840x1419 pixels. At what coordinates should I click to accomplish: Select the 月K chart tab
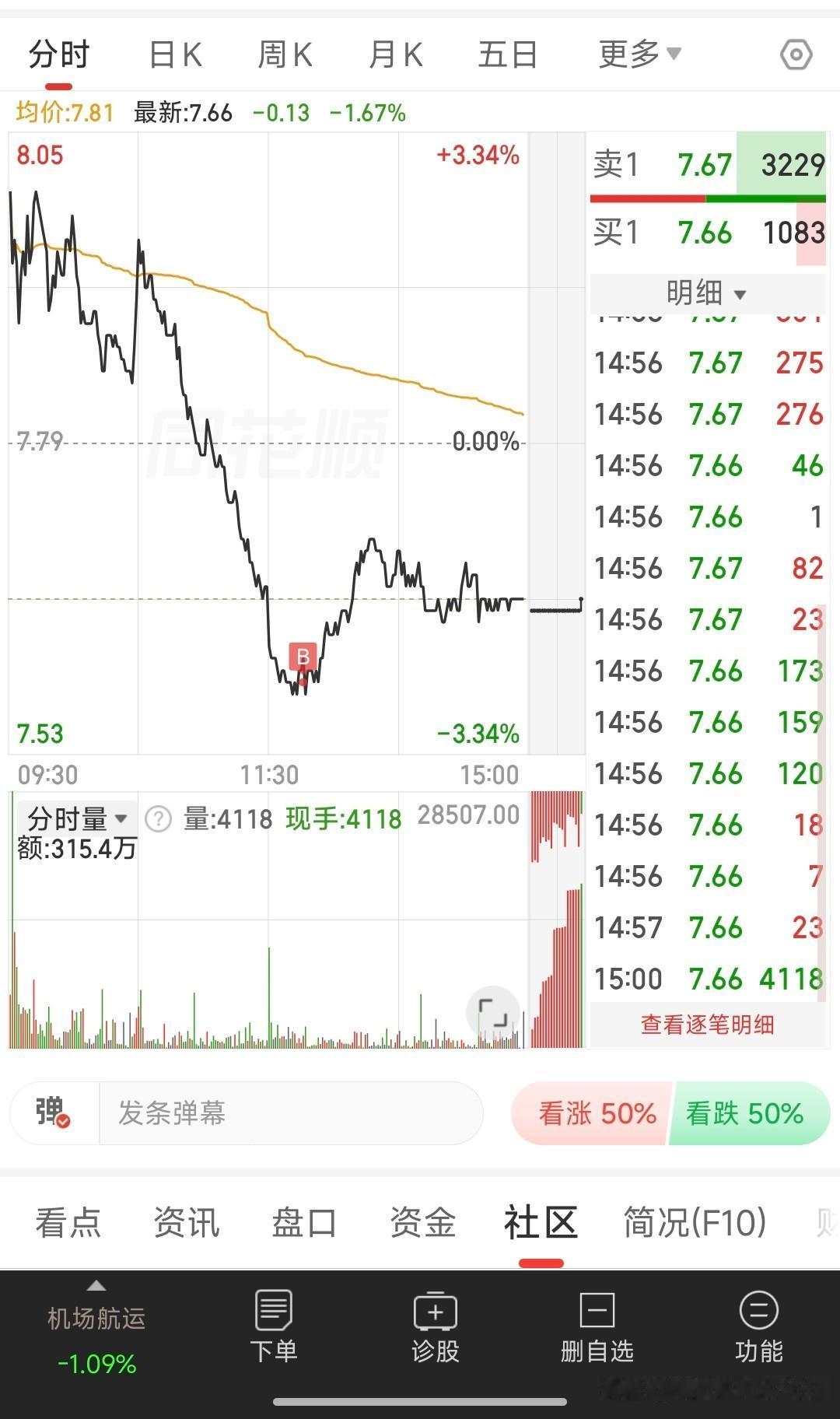point(396,55)
